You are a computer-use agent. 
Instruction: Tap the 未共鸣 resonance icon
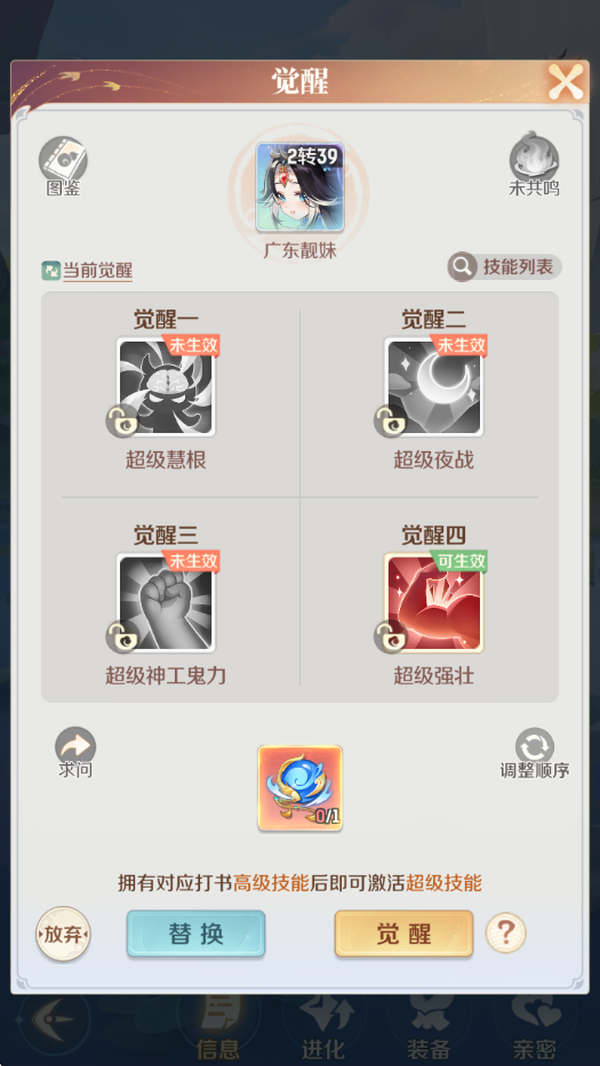coord(533,161)
